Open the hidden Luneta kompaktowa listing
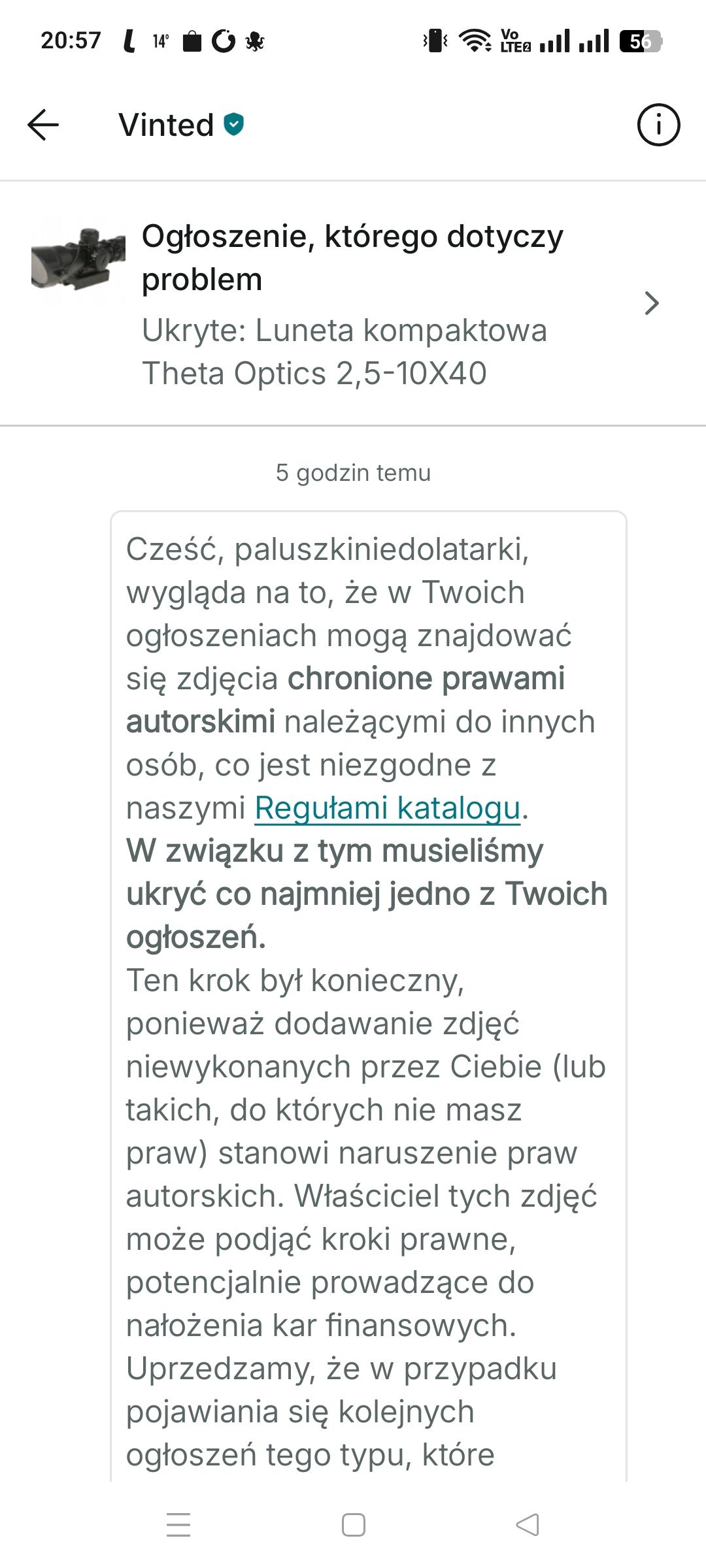The width and height of the screenshot is (706, 1568). 353,304
